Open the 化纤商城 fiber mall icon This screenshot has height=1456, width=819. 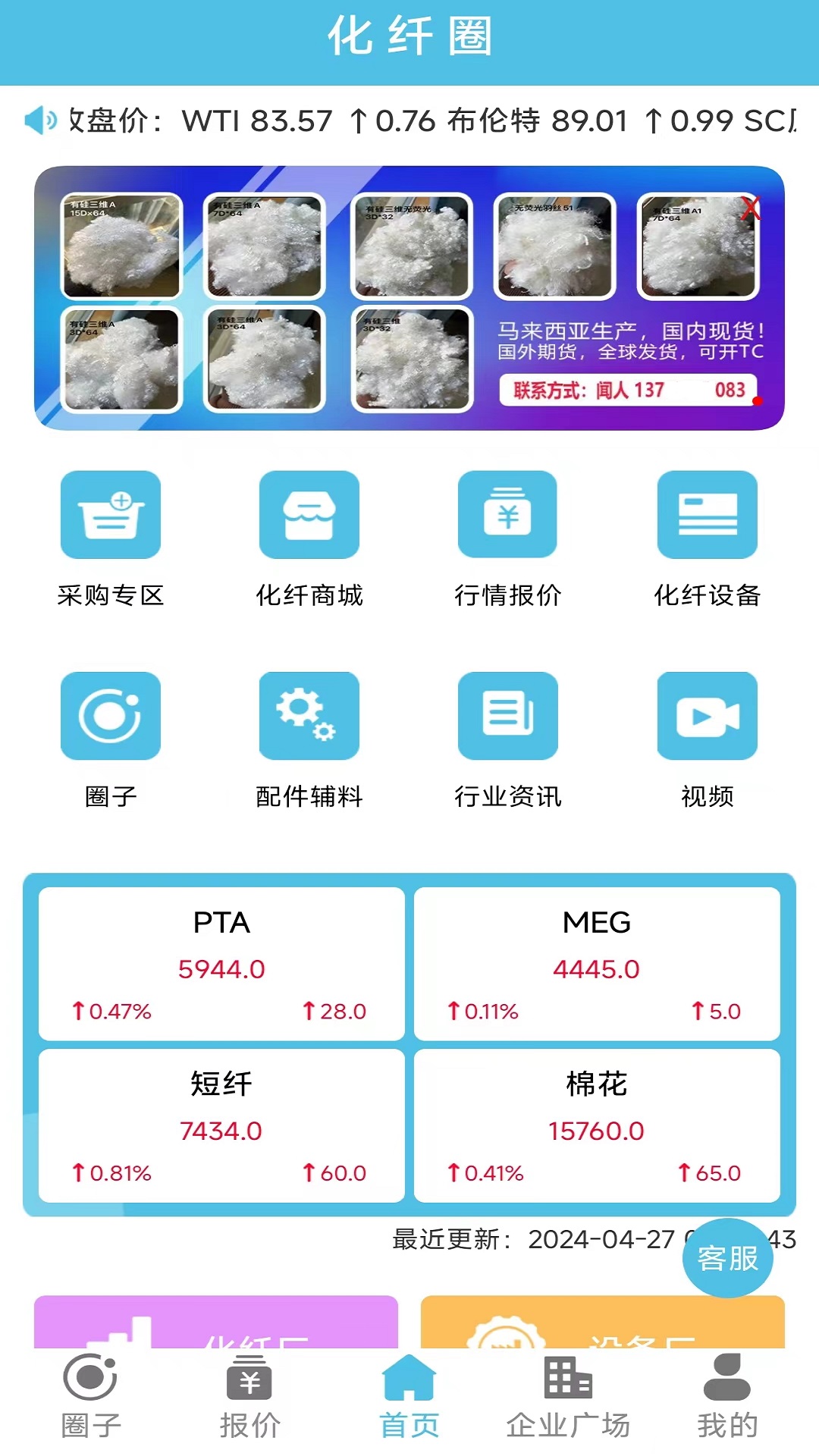click(309, 514)
